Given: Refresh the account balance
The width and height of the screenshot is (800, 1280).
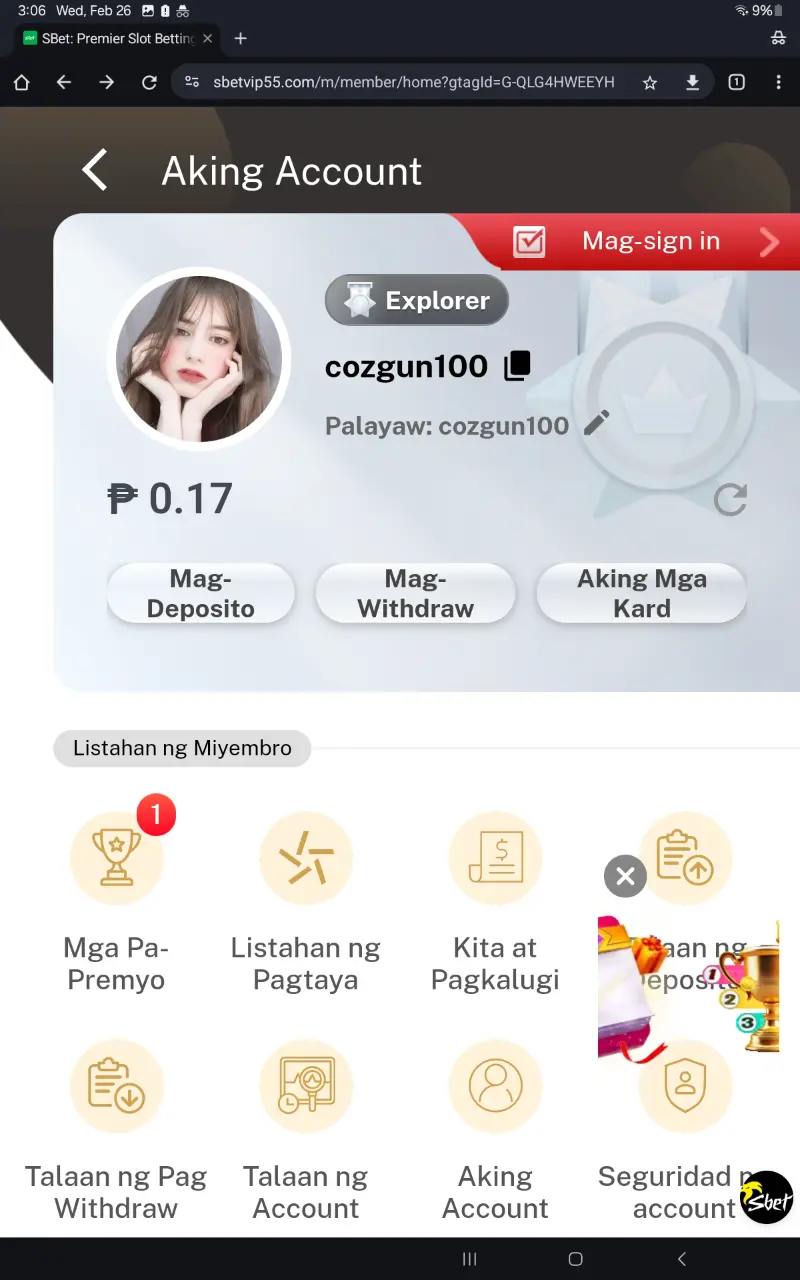Looking at the screenshot, I should click(x=730, y=499).
